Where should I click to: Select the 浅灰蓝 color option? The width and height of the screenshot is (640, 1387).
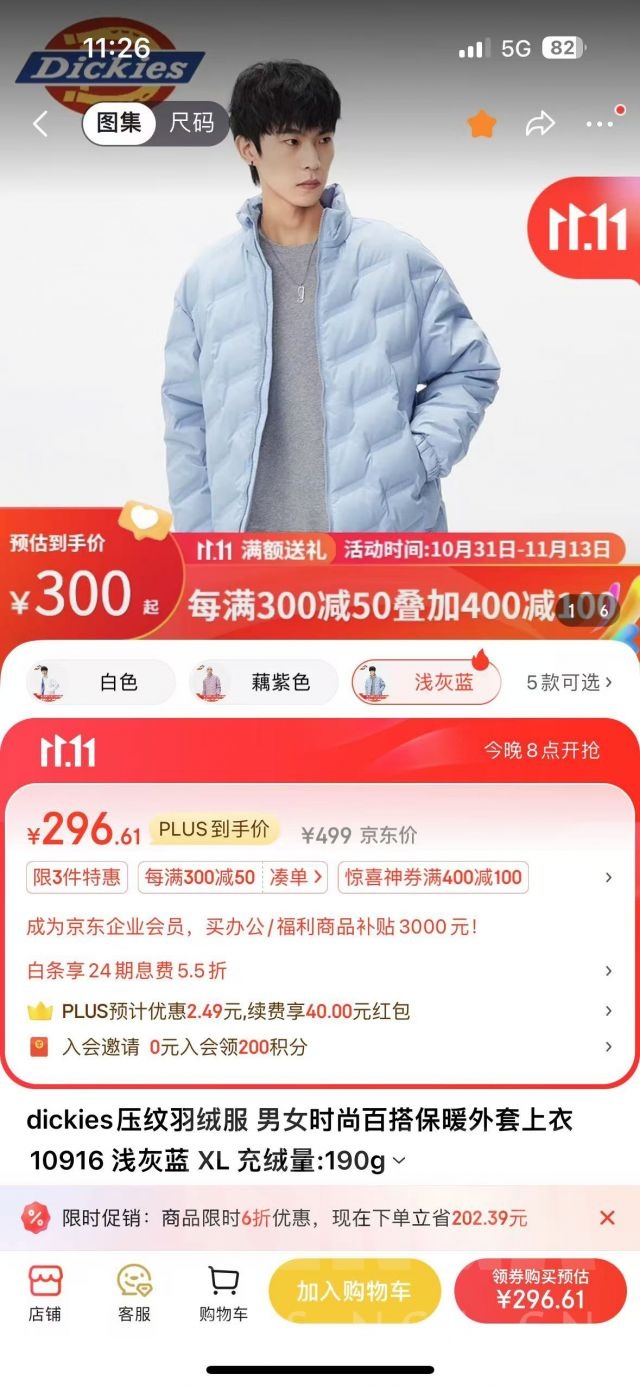426,683
